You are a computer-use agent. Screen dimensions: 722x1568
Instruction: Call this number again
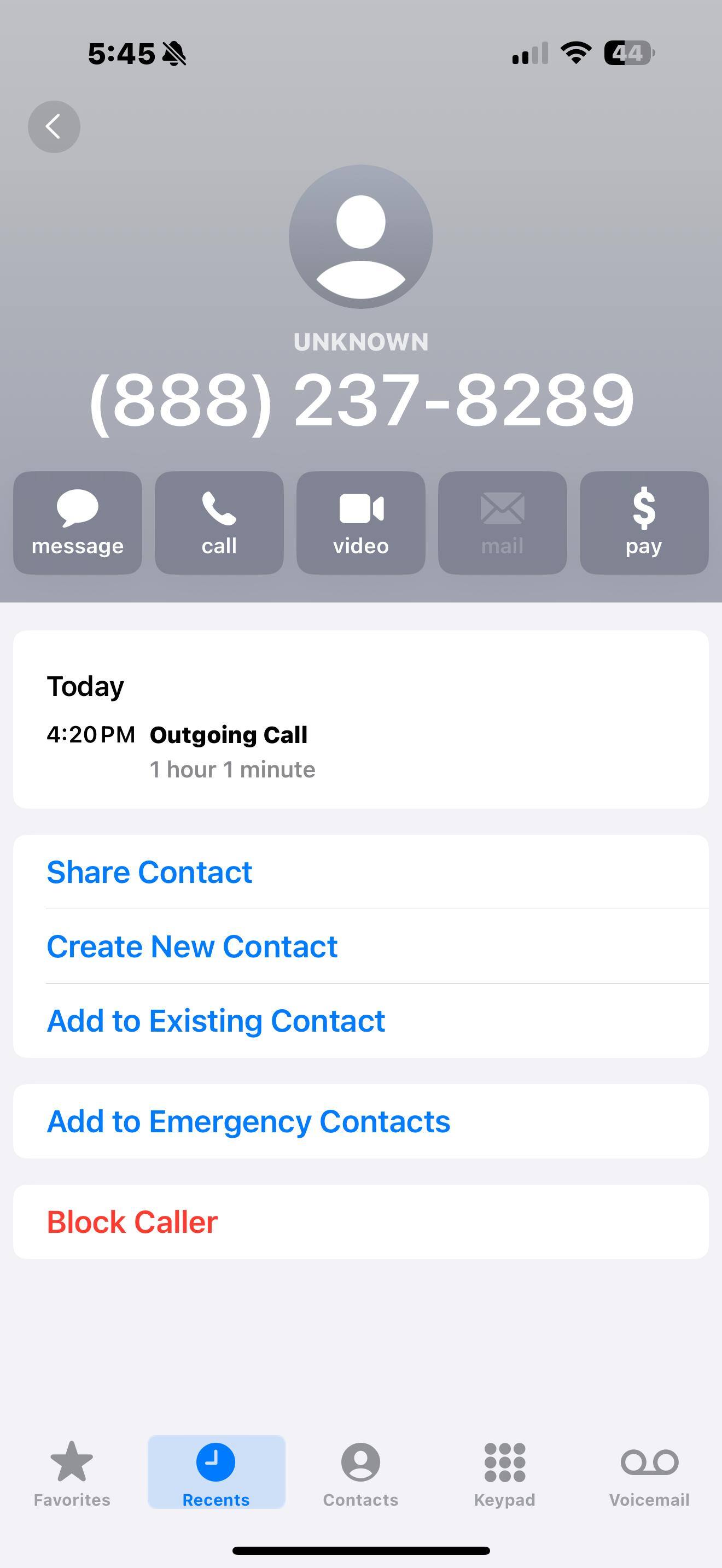pyautogui.click(x=219, y=522)
